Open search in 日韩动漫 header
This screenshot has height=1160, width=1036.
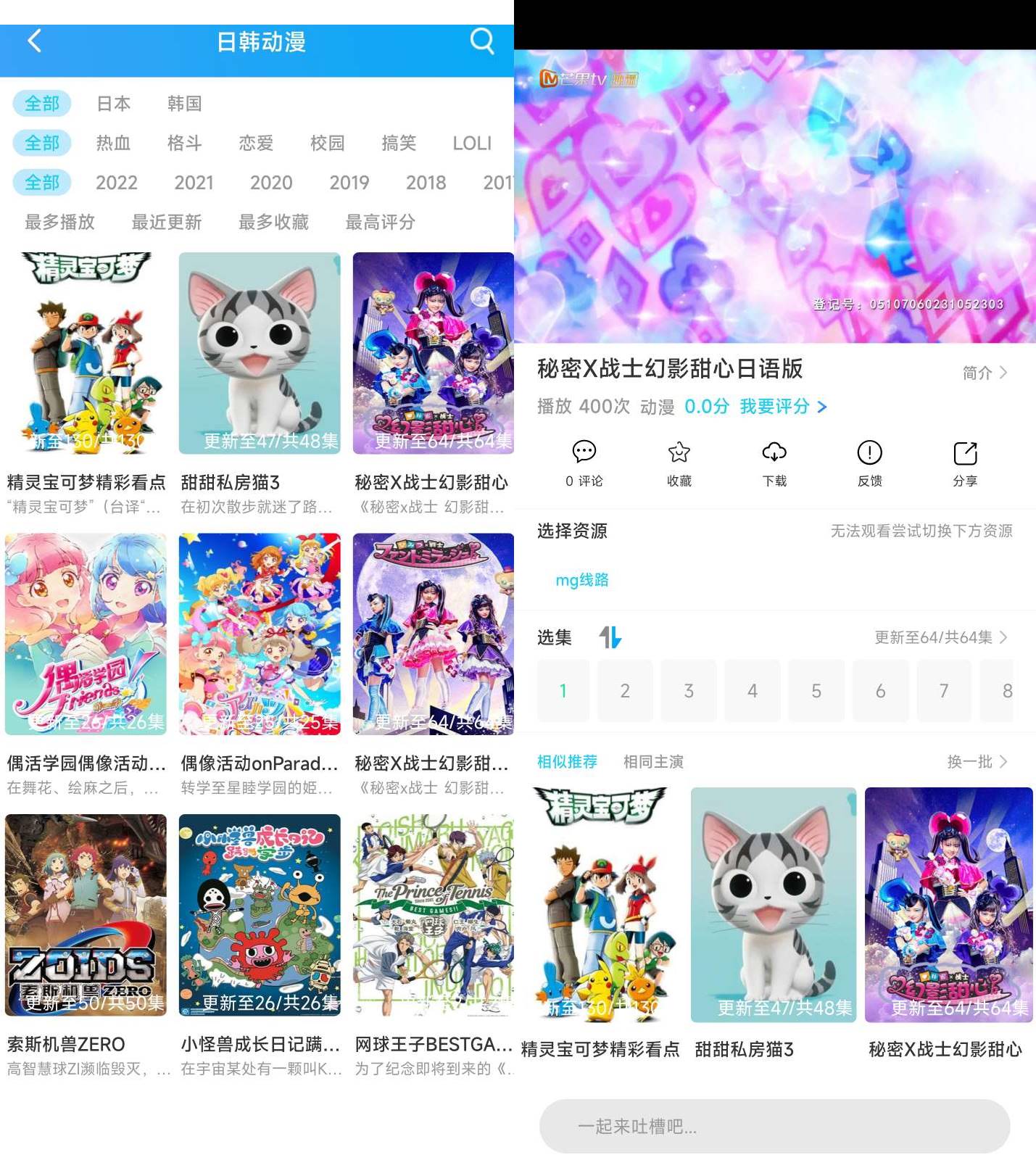pos(481,41)
